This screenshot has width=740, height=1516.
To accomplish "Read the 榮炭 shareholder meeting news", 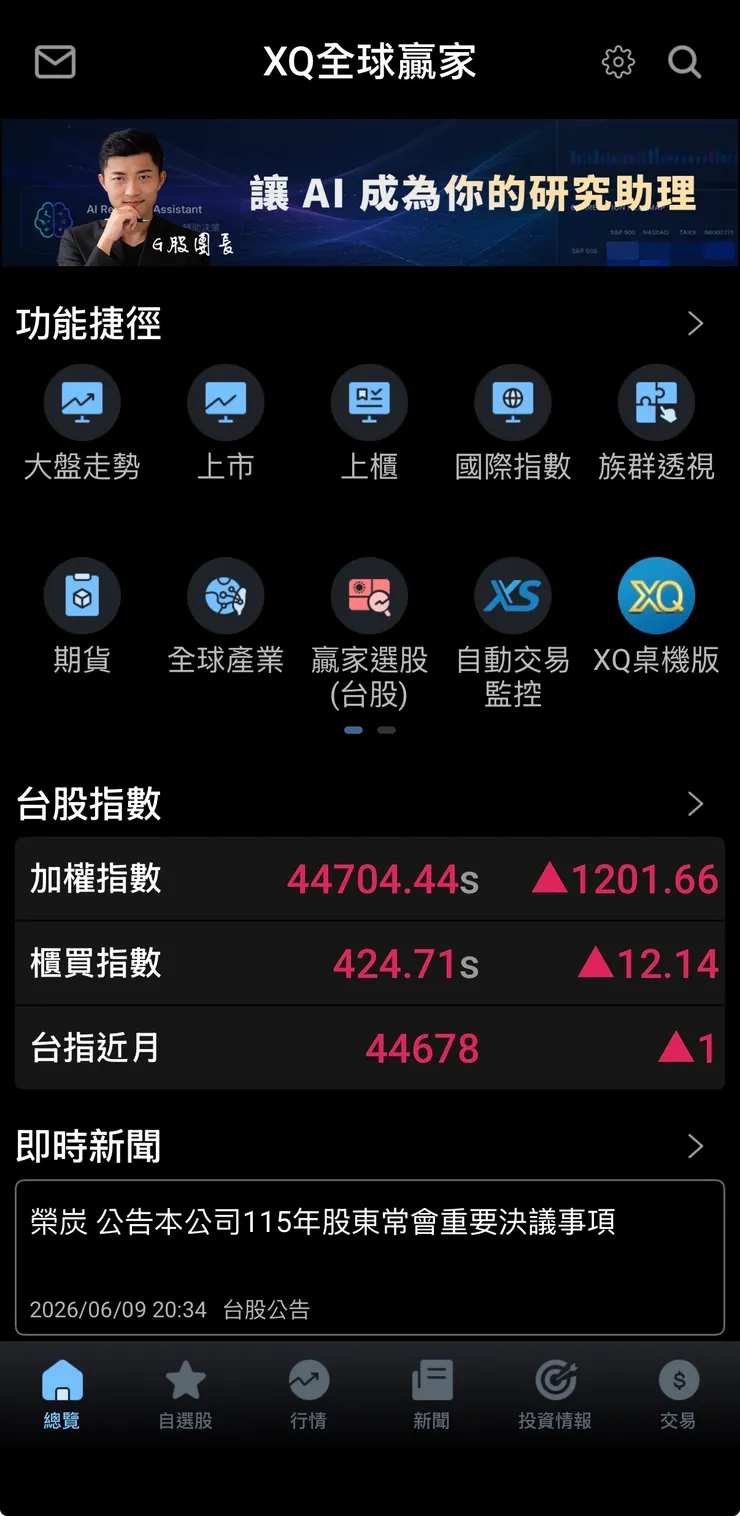I will [x=370, y=1258].
